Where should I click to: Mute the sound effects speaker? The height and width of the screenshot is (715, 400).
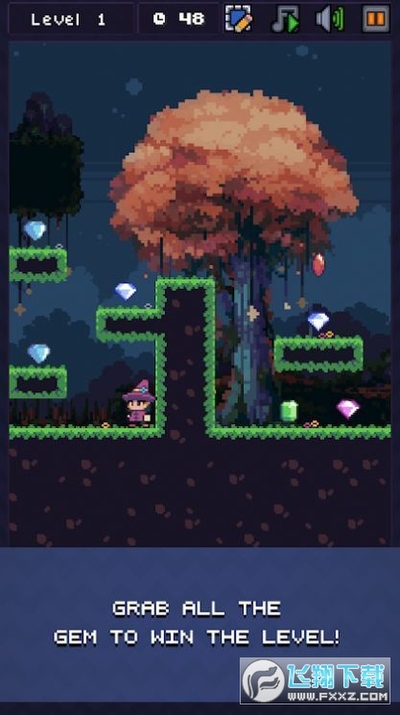[x=330, y=19]
